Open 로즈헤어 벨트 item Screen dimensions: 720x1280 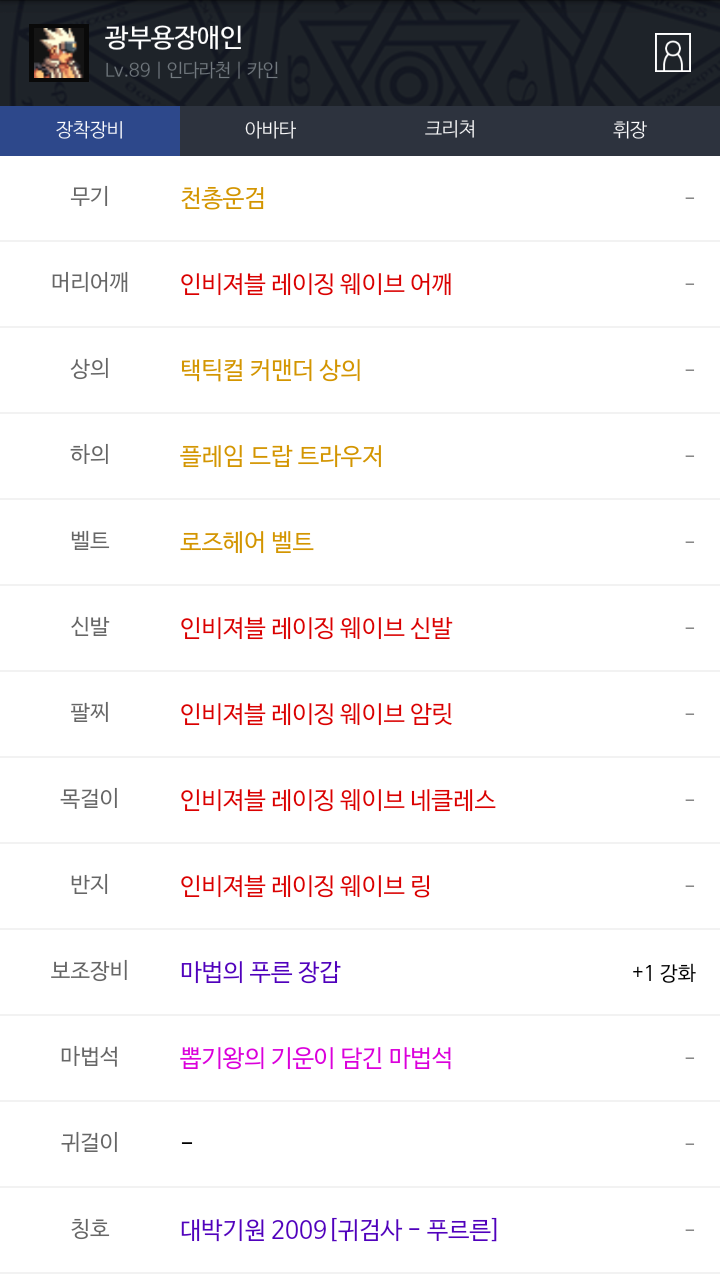tap(247, 542)
